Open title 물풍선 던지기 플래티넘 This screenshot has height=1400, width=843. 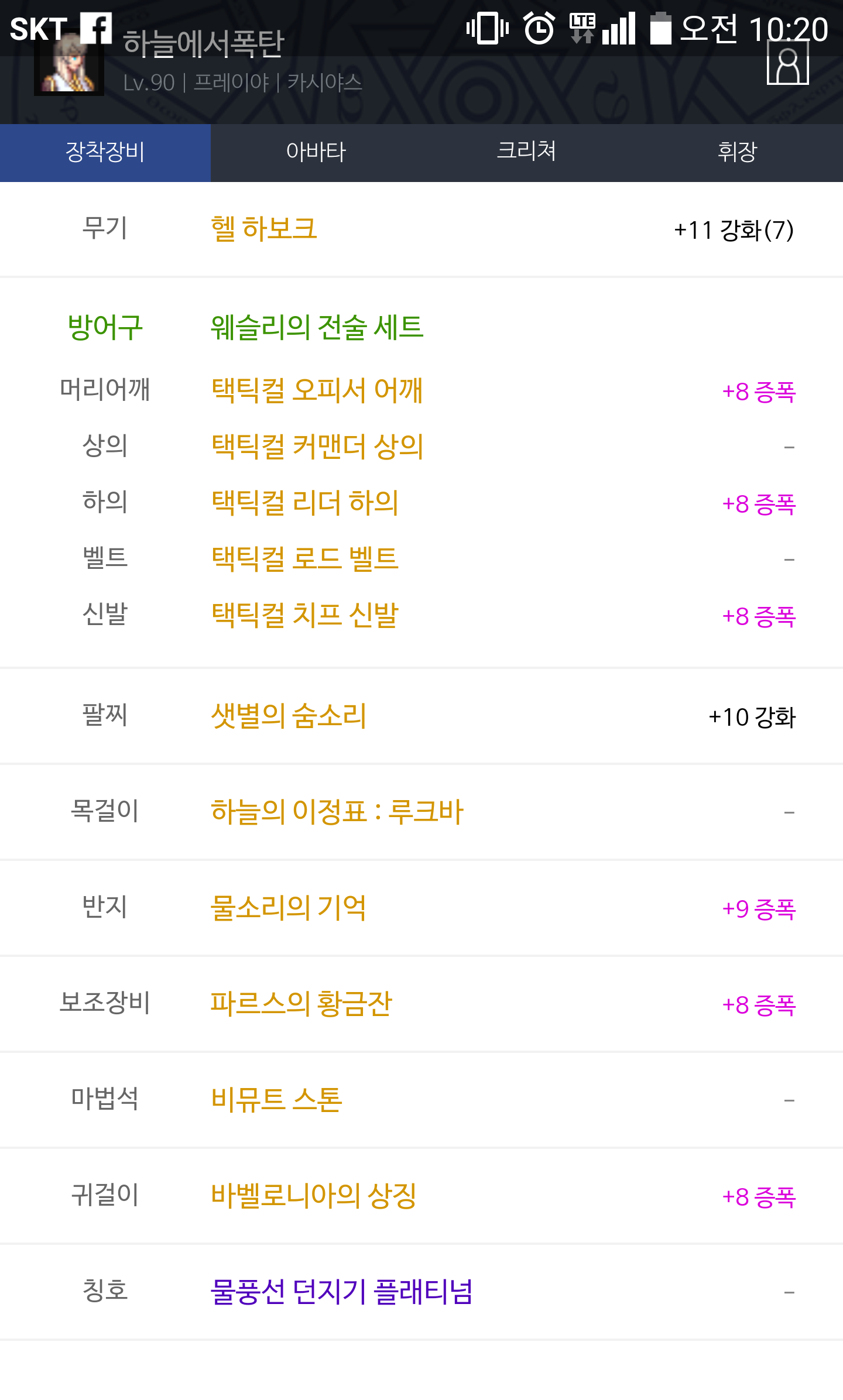point(341,1292)
